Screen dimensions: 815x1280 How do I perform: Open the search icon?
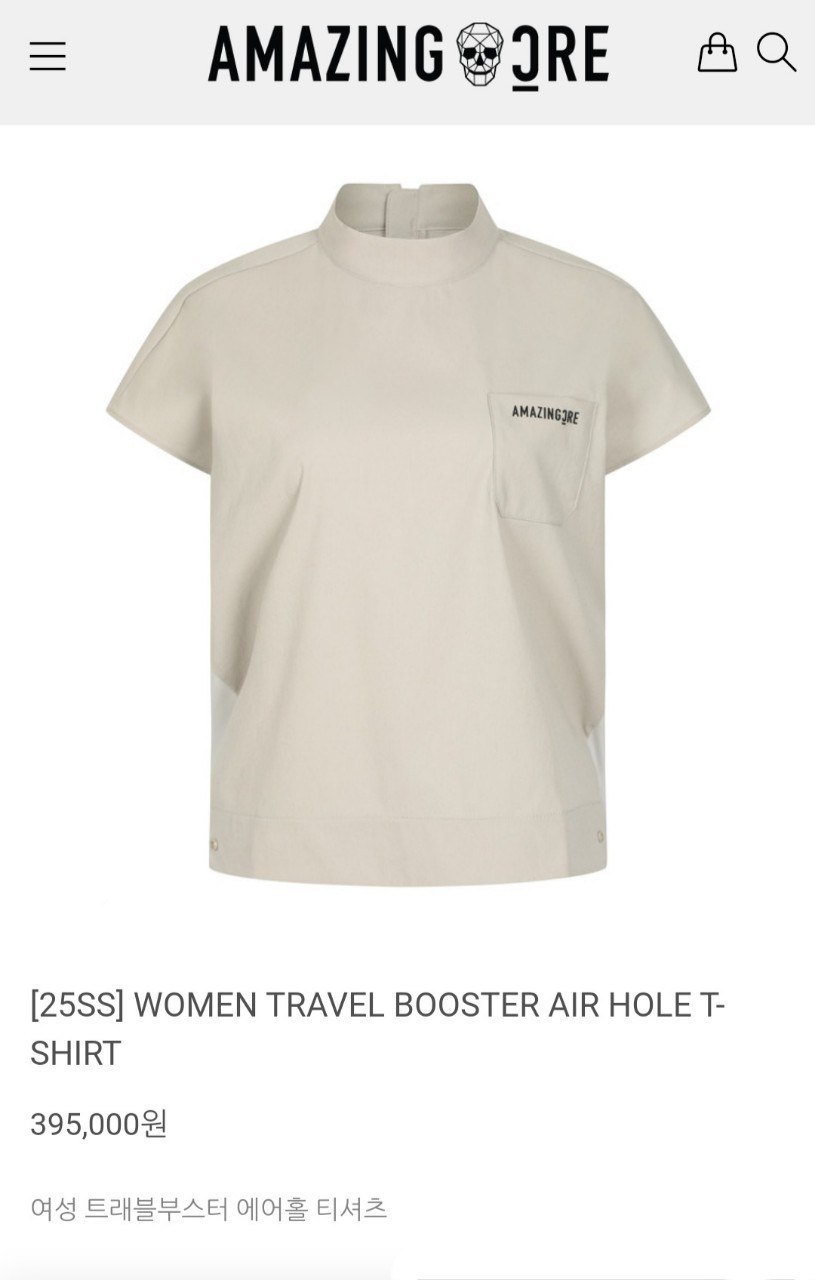776,52
